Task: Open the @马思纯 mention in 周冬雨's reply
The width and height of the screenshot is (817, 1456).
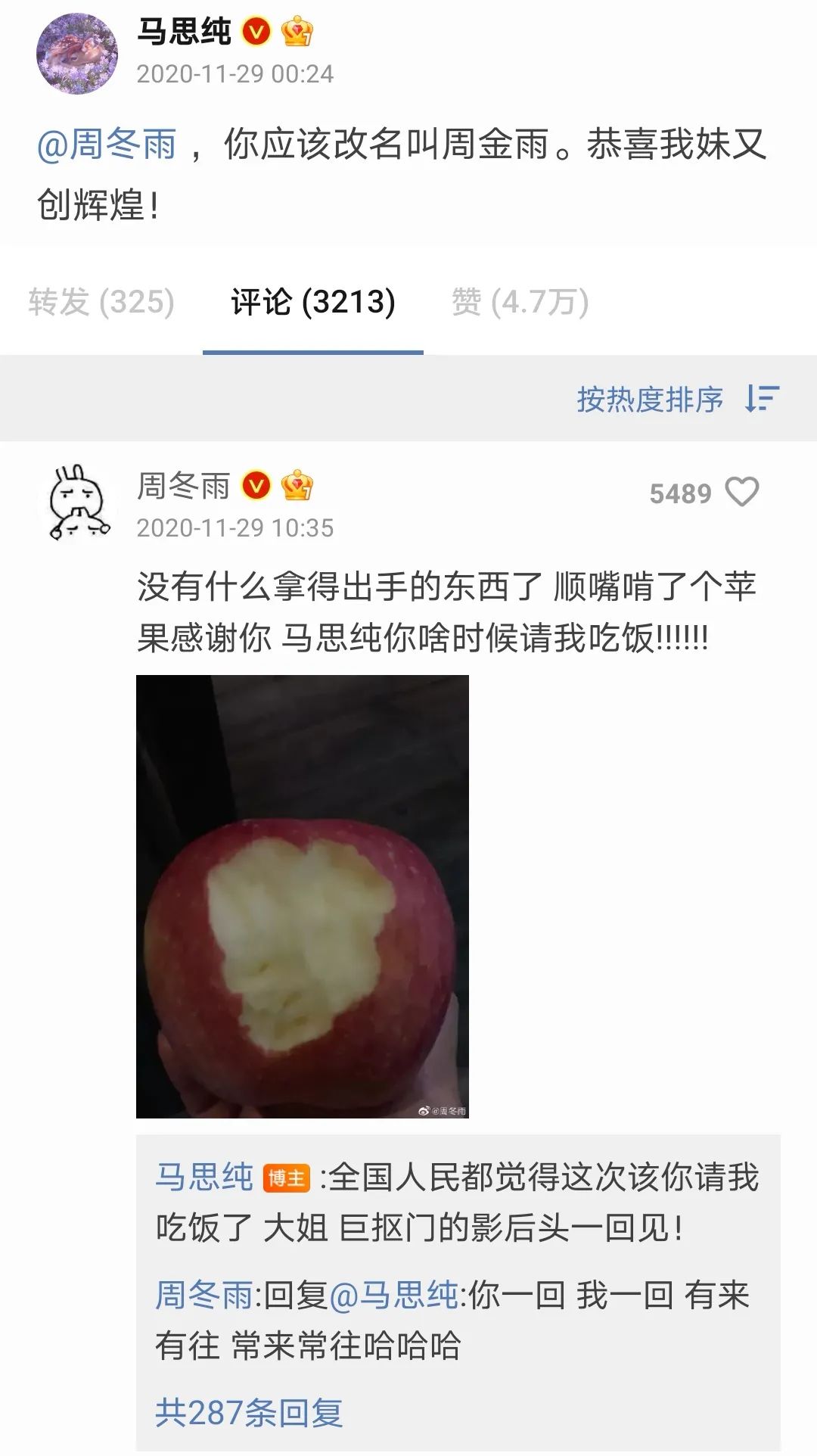Action: click(x=393, y=1295)
